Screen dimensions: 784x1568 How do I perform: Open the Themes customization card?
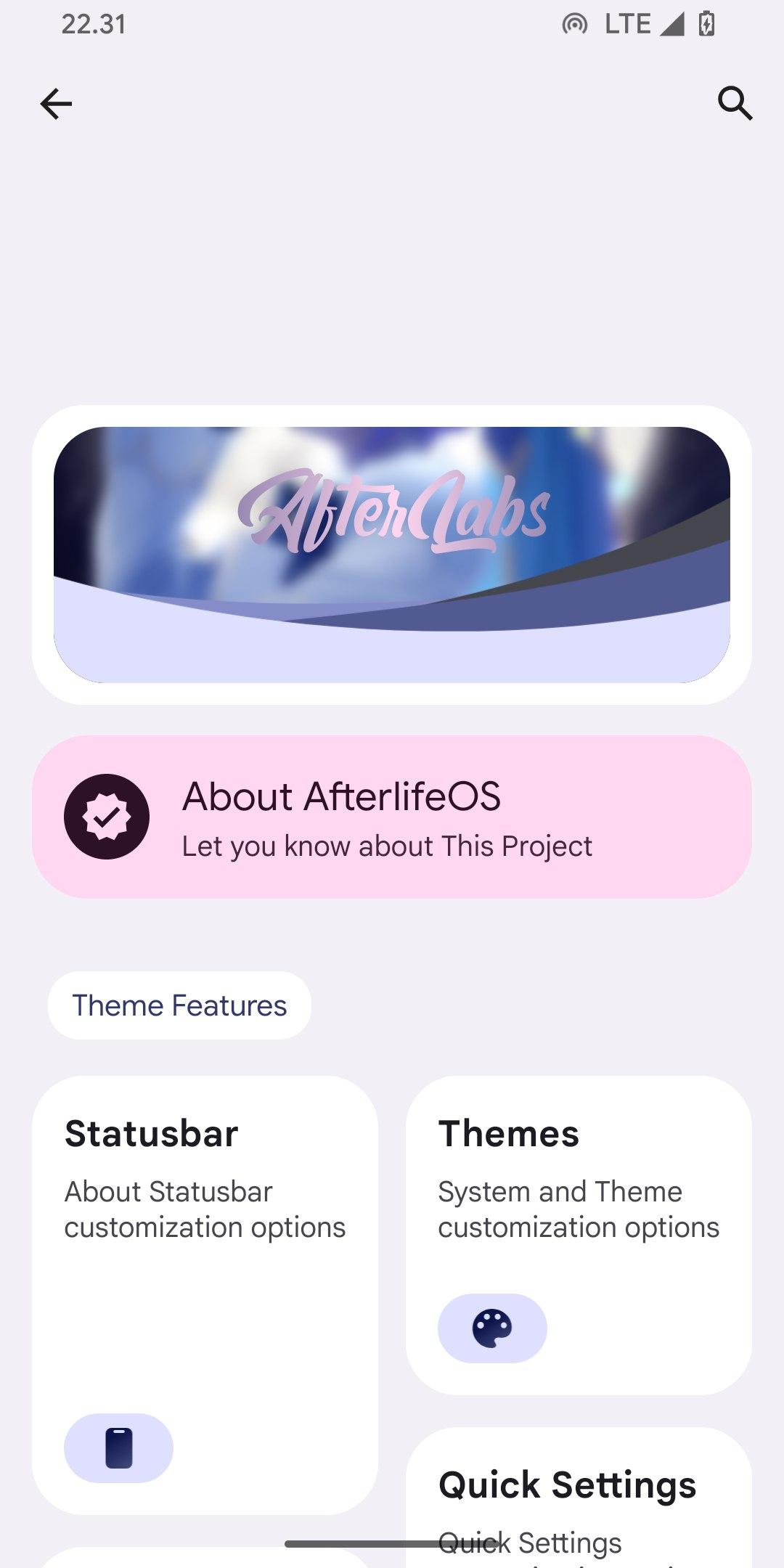click(x=578, y=1234)
